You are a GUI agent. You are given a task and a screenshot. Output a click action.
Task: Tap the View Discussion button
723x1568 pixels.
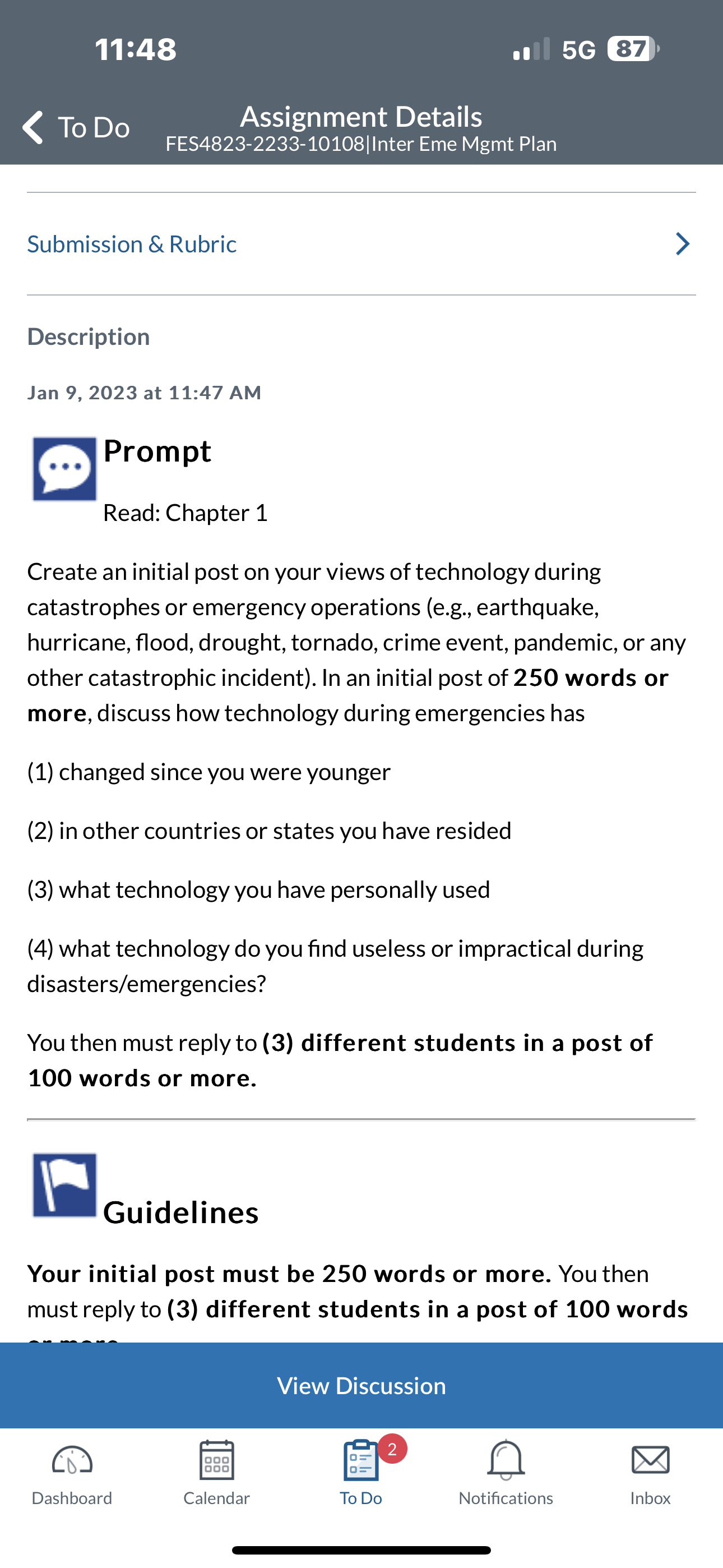tap(361, 1385)
